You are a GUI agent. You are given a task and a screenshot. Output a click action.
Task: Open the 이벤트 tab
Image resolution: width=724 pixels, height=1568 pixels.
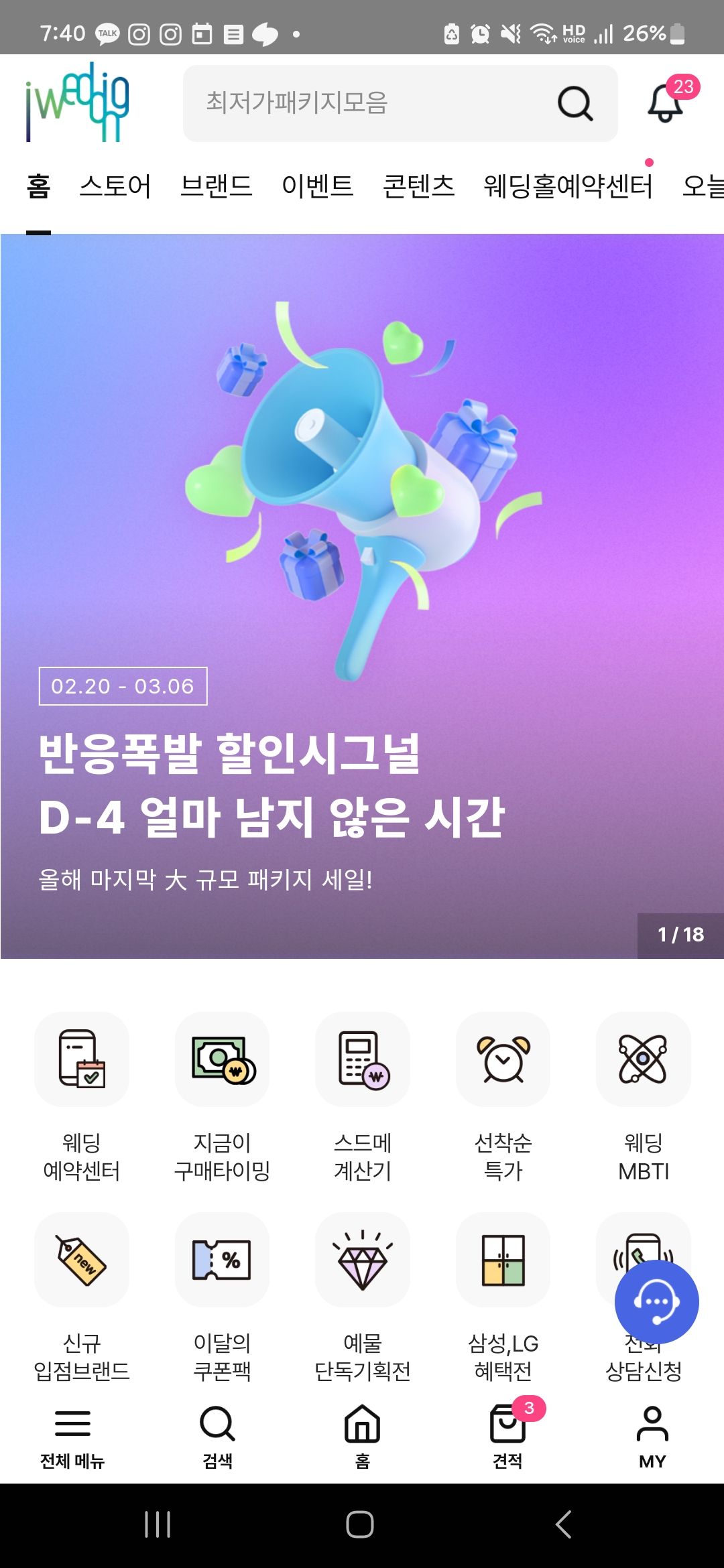pyautogui.click(x=317, y=186)
